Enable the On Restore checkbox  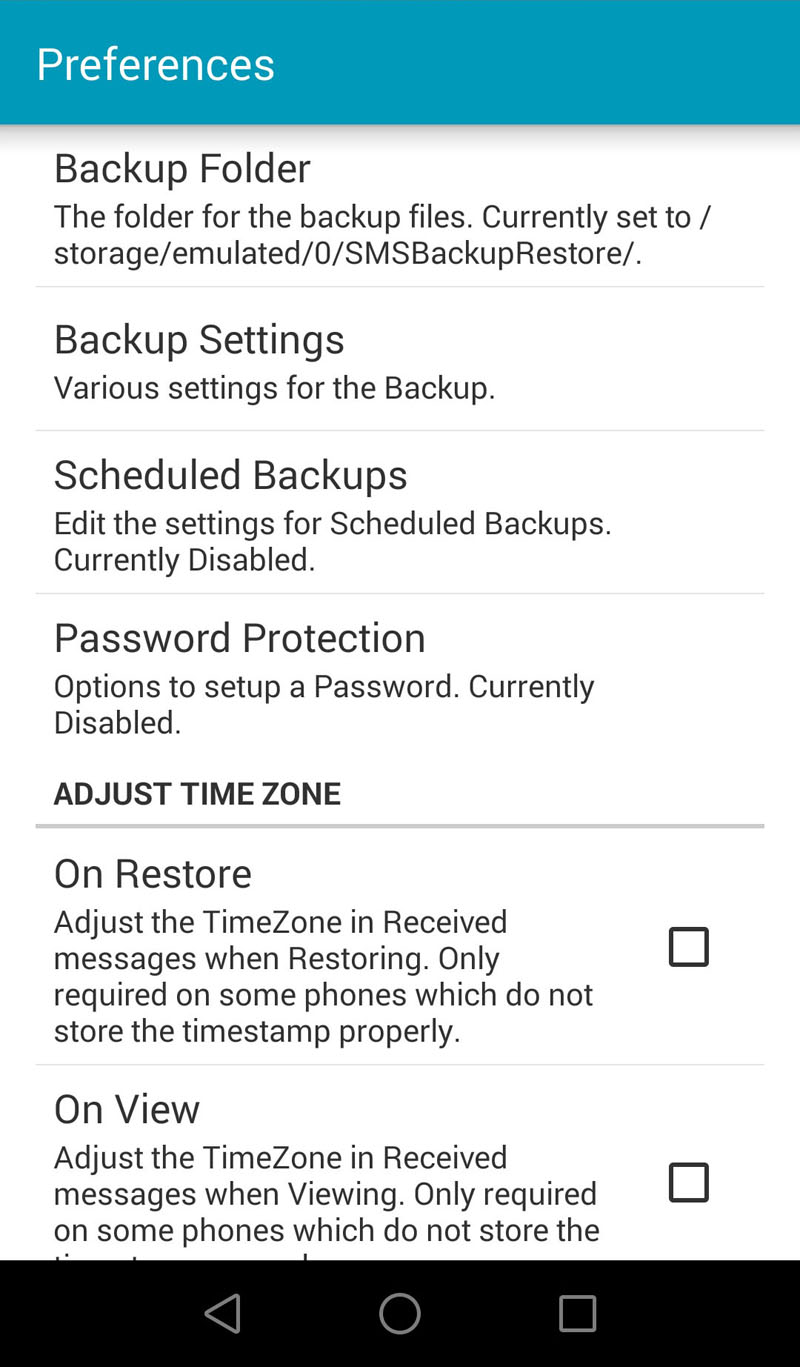pyautogui.click(x=688, y=947)
